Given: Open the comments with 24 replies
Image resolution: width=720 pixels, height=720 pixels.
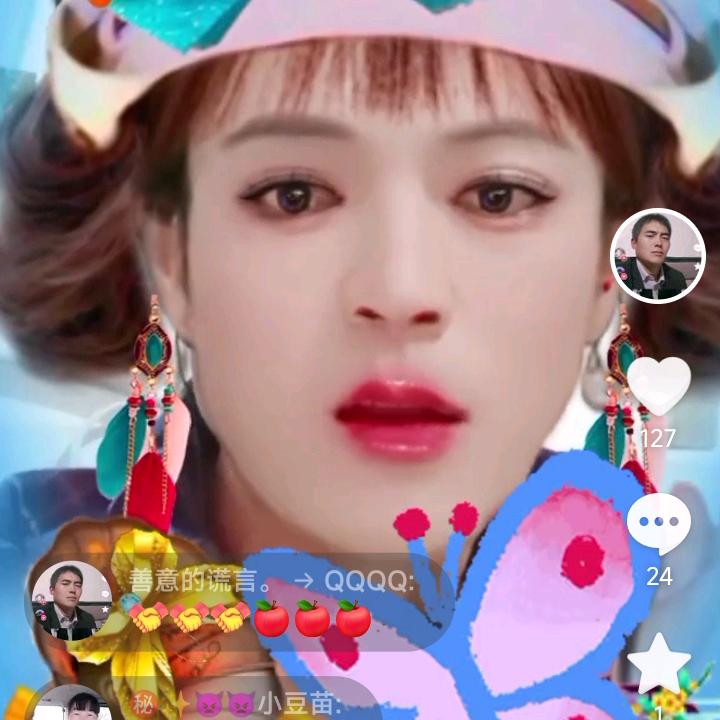Looking at the screenshot, I should (658, 526).
